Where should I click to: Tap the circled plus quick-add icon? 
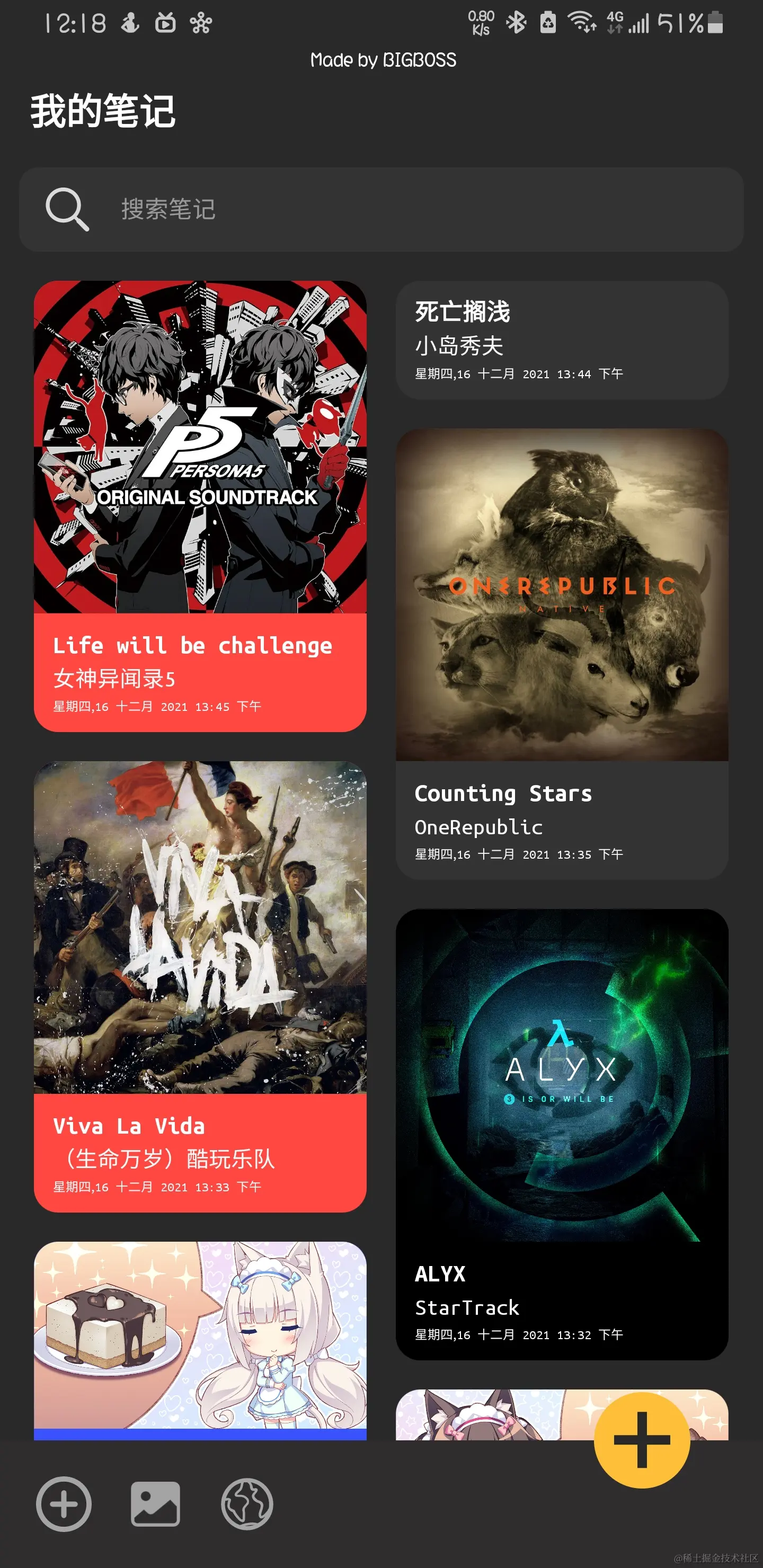click(x=64, y=1504)
